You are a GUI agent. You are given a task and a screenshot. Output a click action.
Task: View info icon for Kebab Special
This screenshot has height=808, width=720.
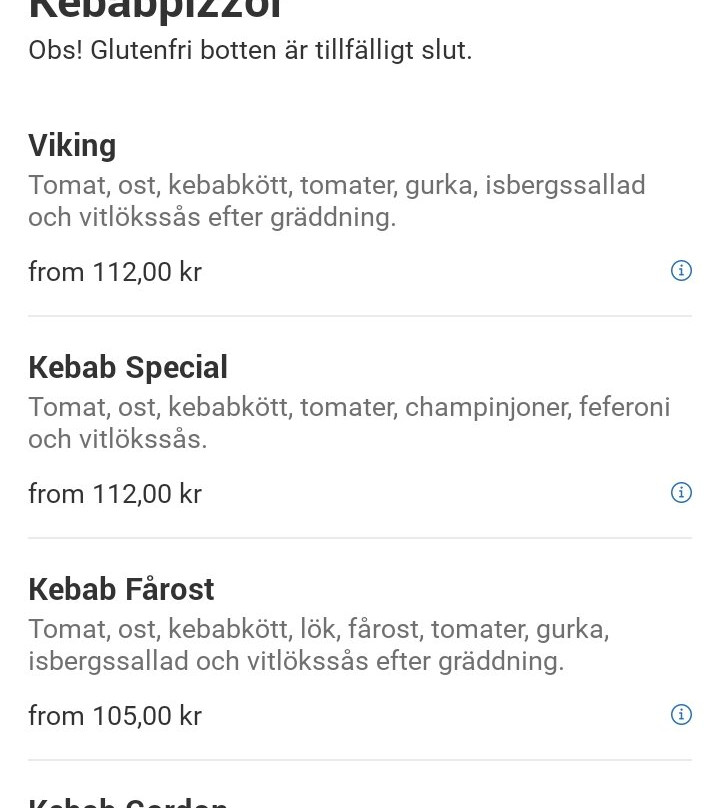tap(681, 493)
